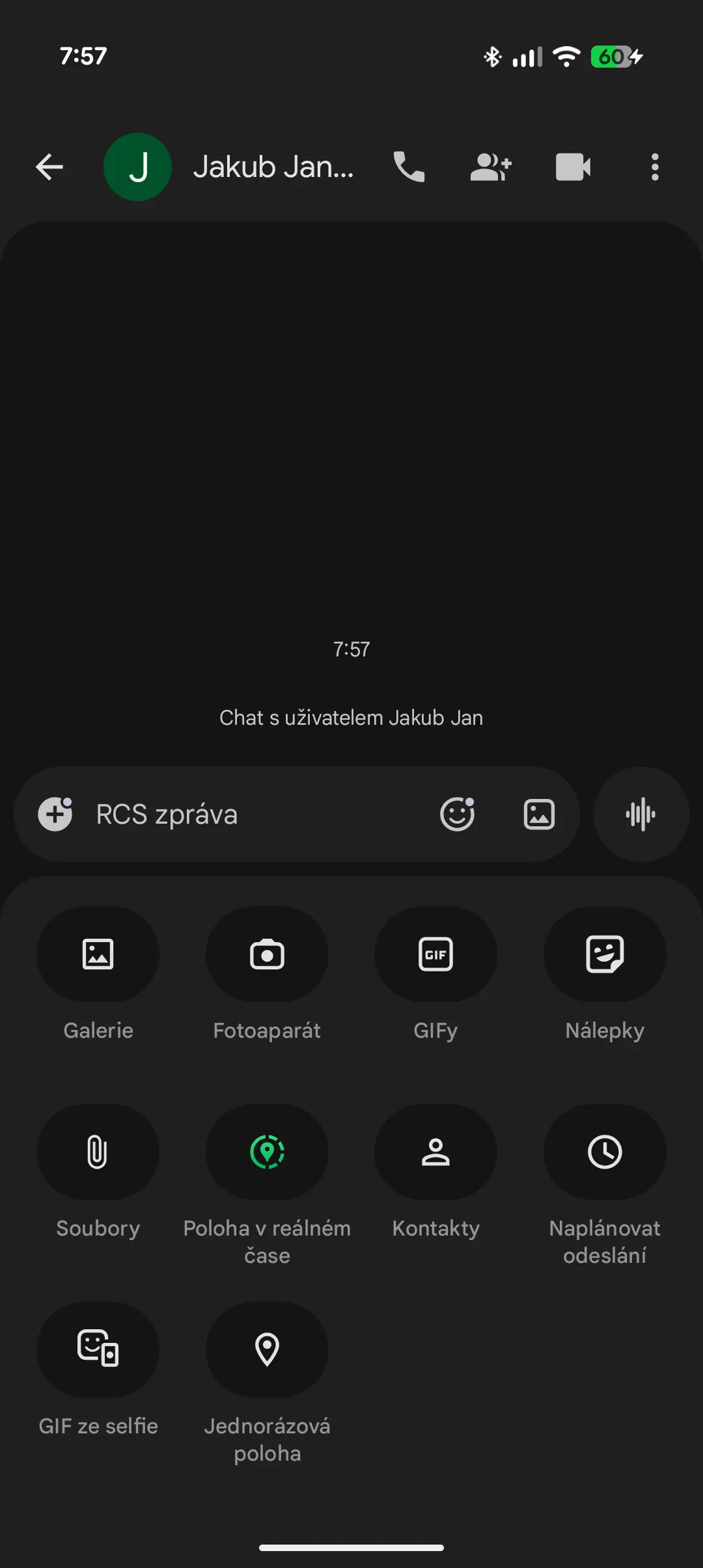Screen dimensions: 703x1568
Task: Add people to this conversation
Action: (x=491, y=167)
